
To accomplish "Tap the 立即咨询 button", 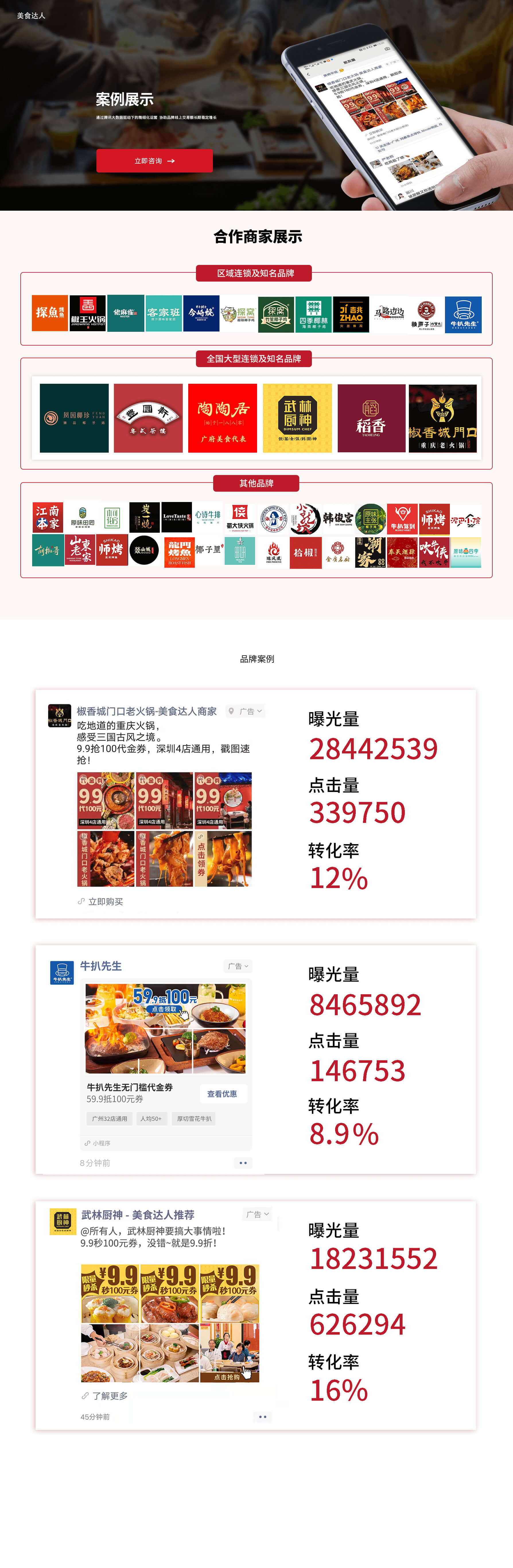I will click(154, 161).
